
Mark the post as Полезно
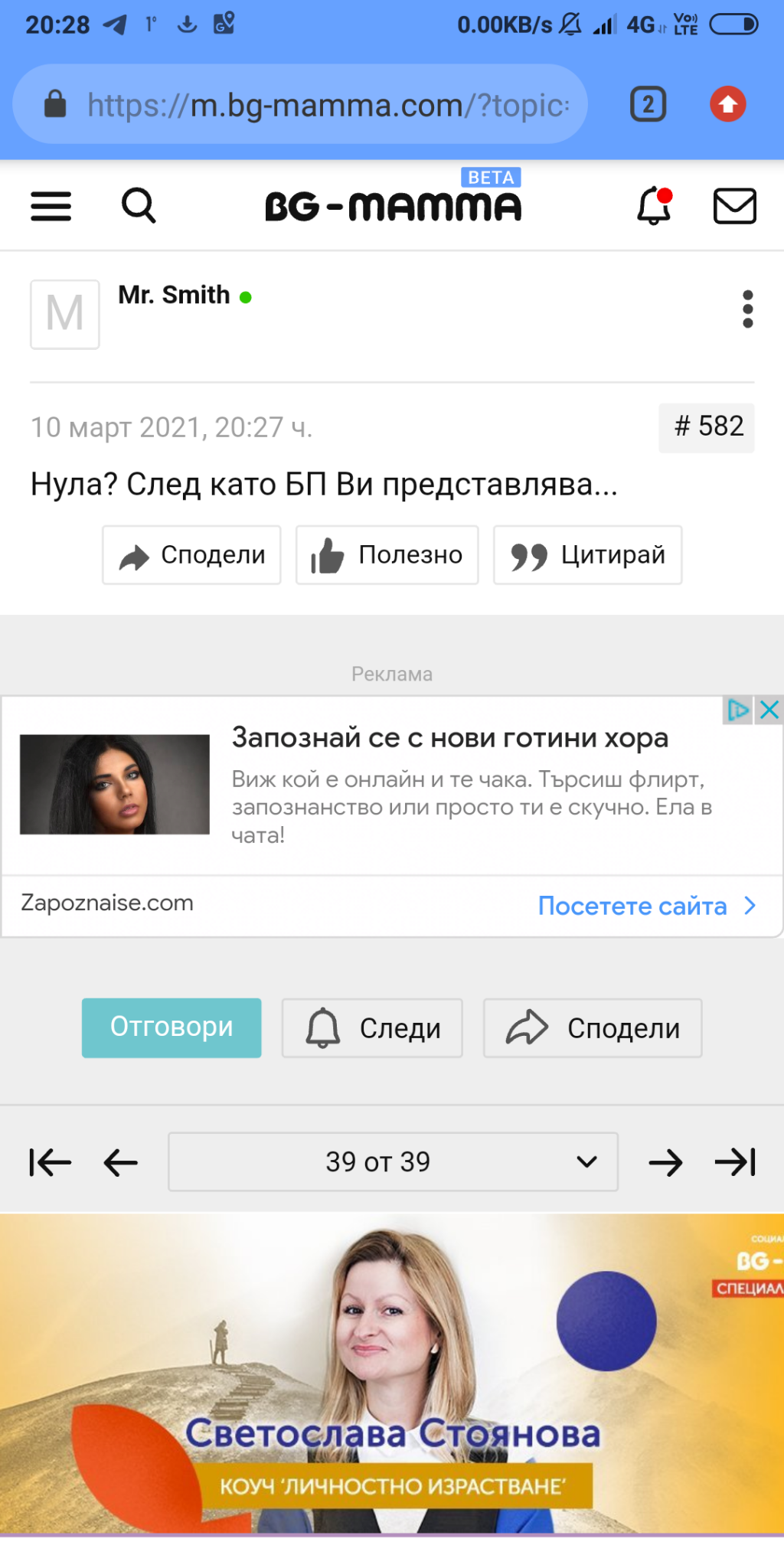point(387,555)
